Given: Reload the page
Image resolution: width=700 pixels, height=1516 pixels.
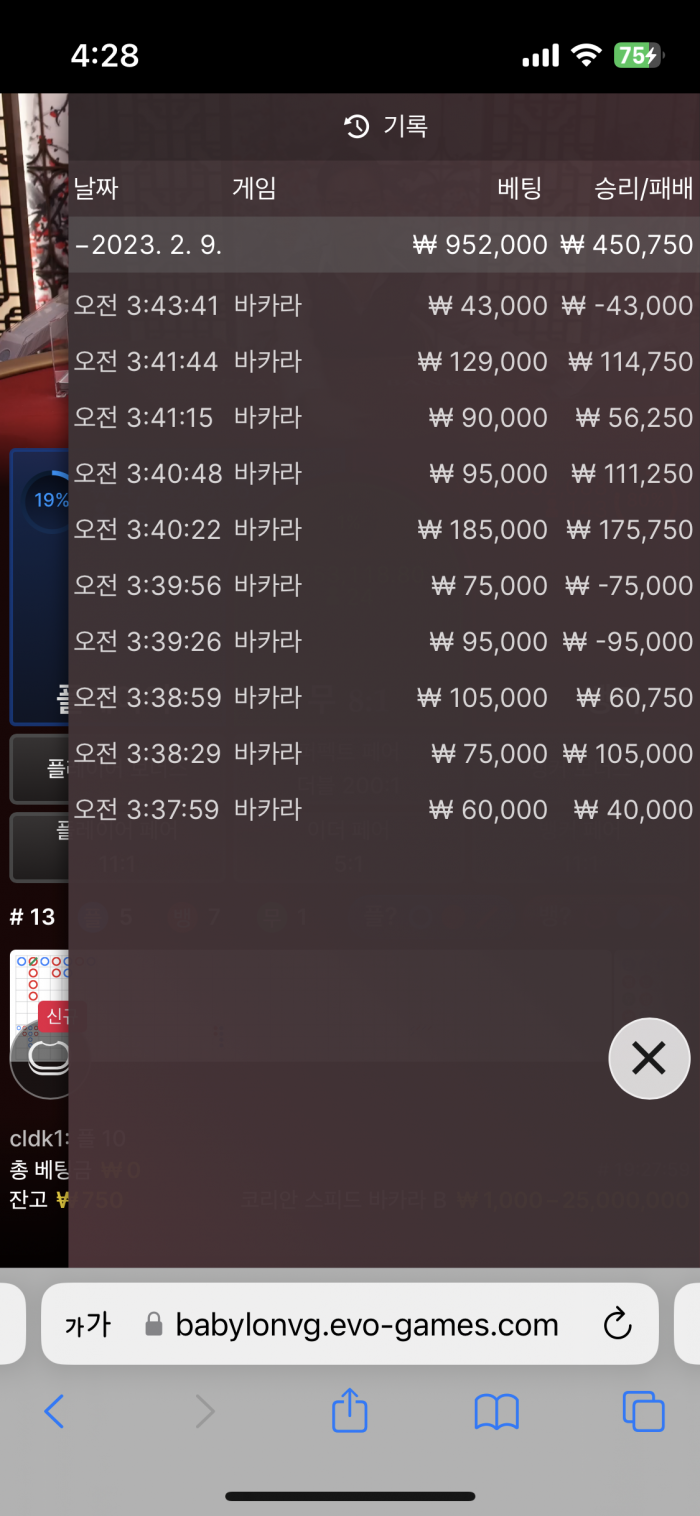Looking at the screenshot, I should point(618,1324).
